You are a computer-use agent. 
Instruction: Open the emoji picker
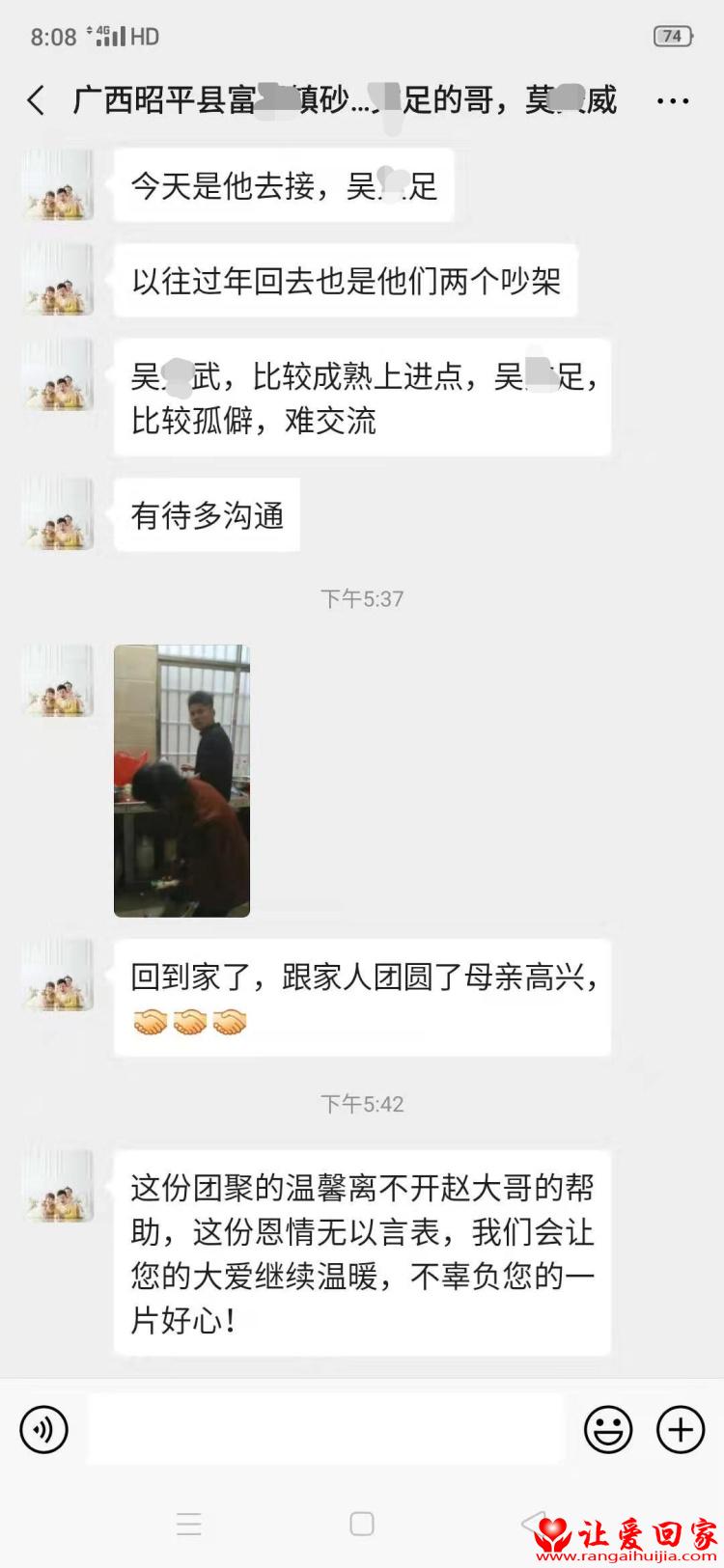coord(608,1429)
